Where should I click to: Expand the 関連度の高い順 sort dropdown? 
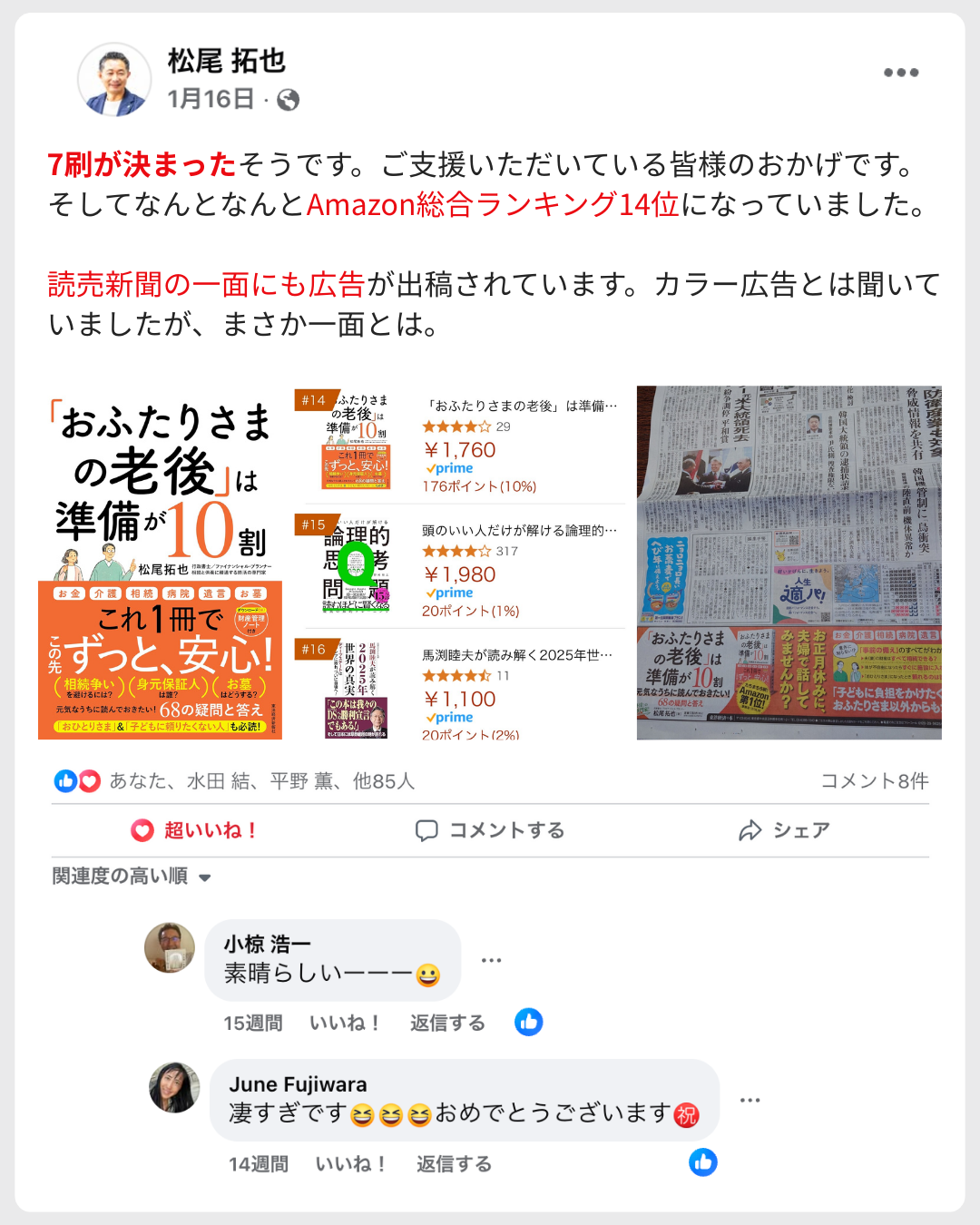[132, 876]
